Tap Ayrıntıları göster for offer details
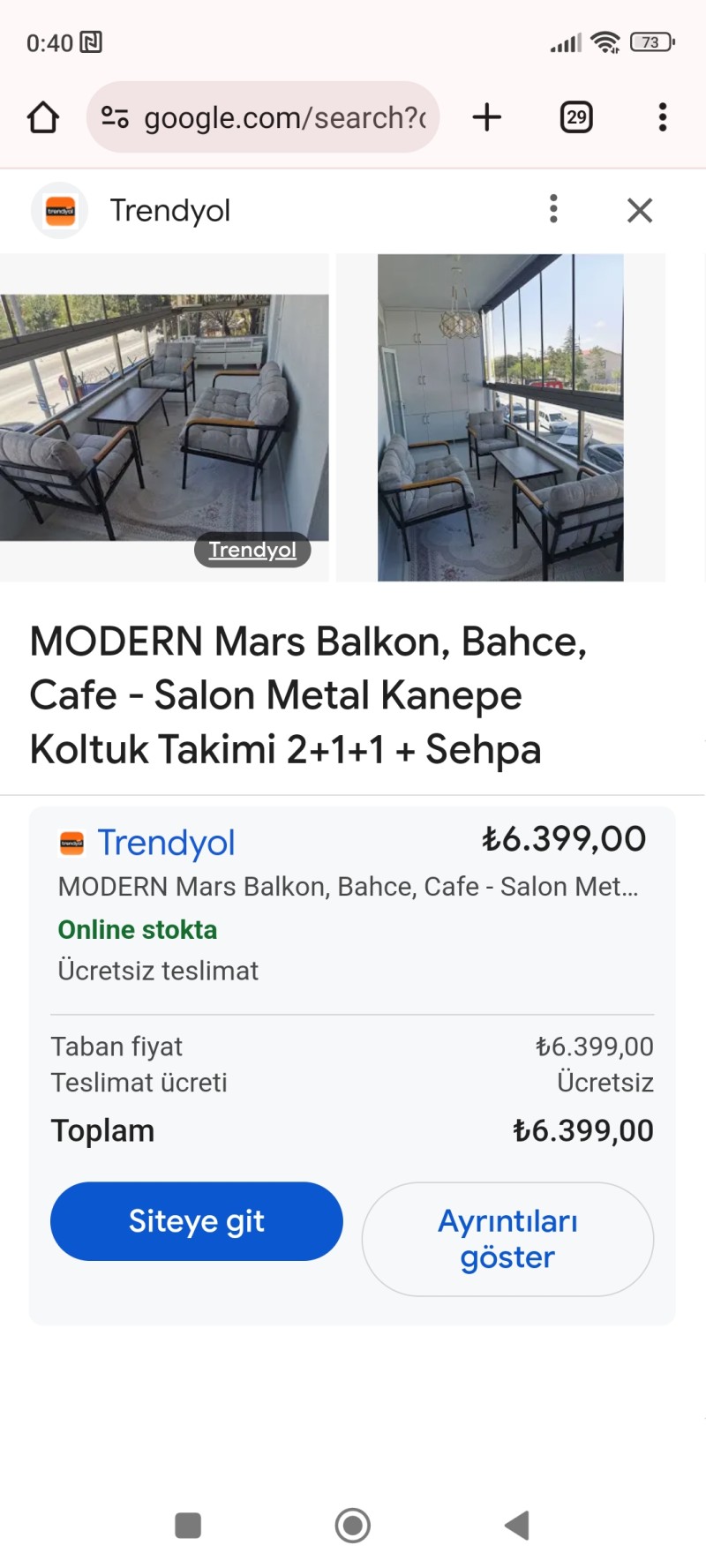This screenshot has height=1568, width=706. tap(507, 1239)
